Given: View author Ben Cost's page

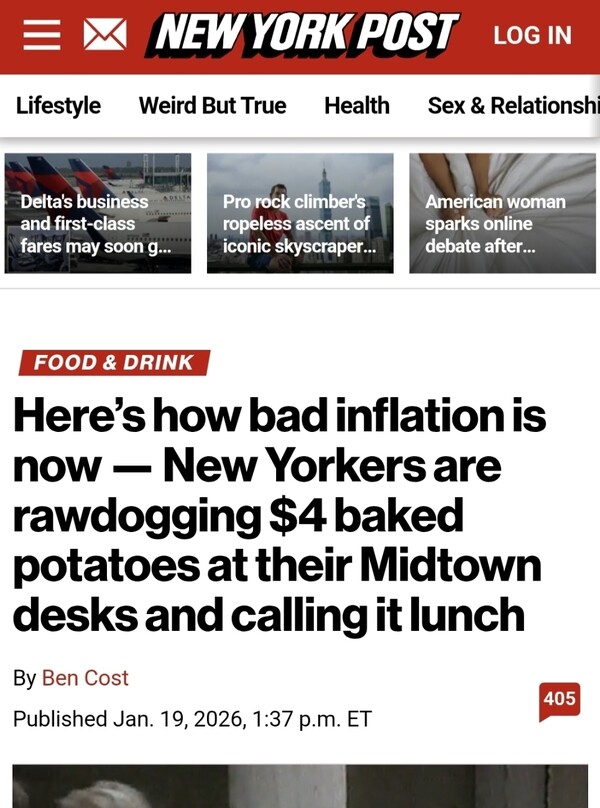Looking at the screenshot, I should (85, 678).
